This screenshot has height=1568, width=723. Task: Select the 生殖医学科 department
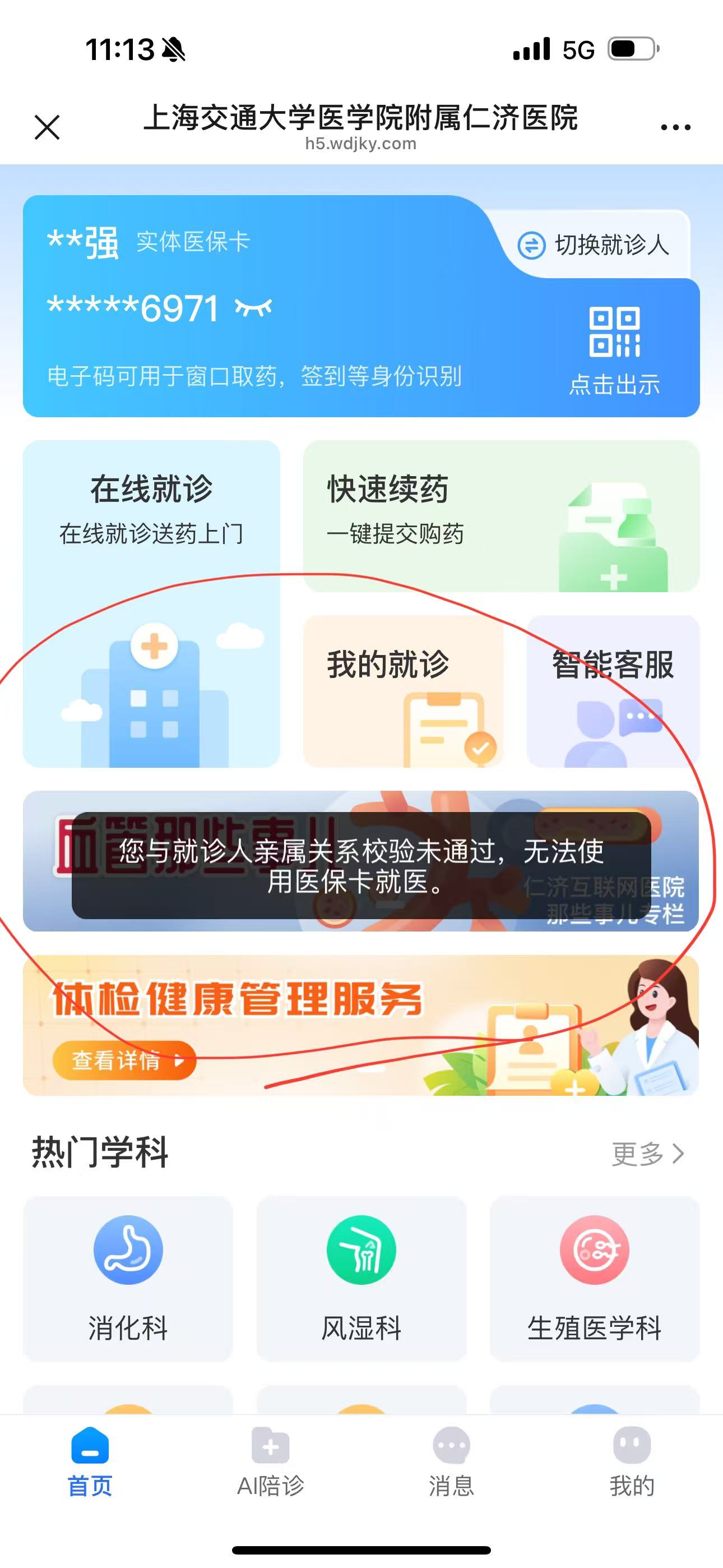coord(594,1278)
